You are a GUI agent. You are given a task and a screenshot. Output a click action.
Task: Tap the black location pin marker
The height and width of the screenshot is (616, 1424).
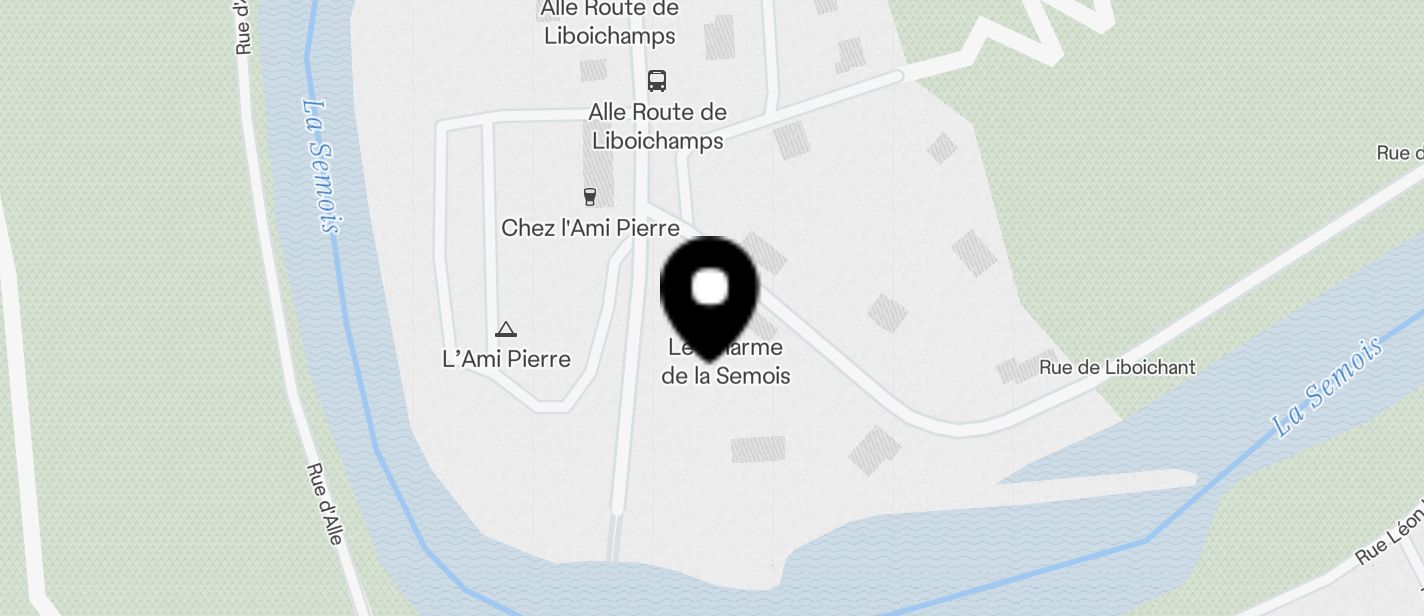coord(710,292)
